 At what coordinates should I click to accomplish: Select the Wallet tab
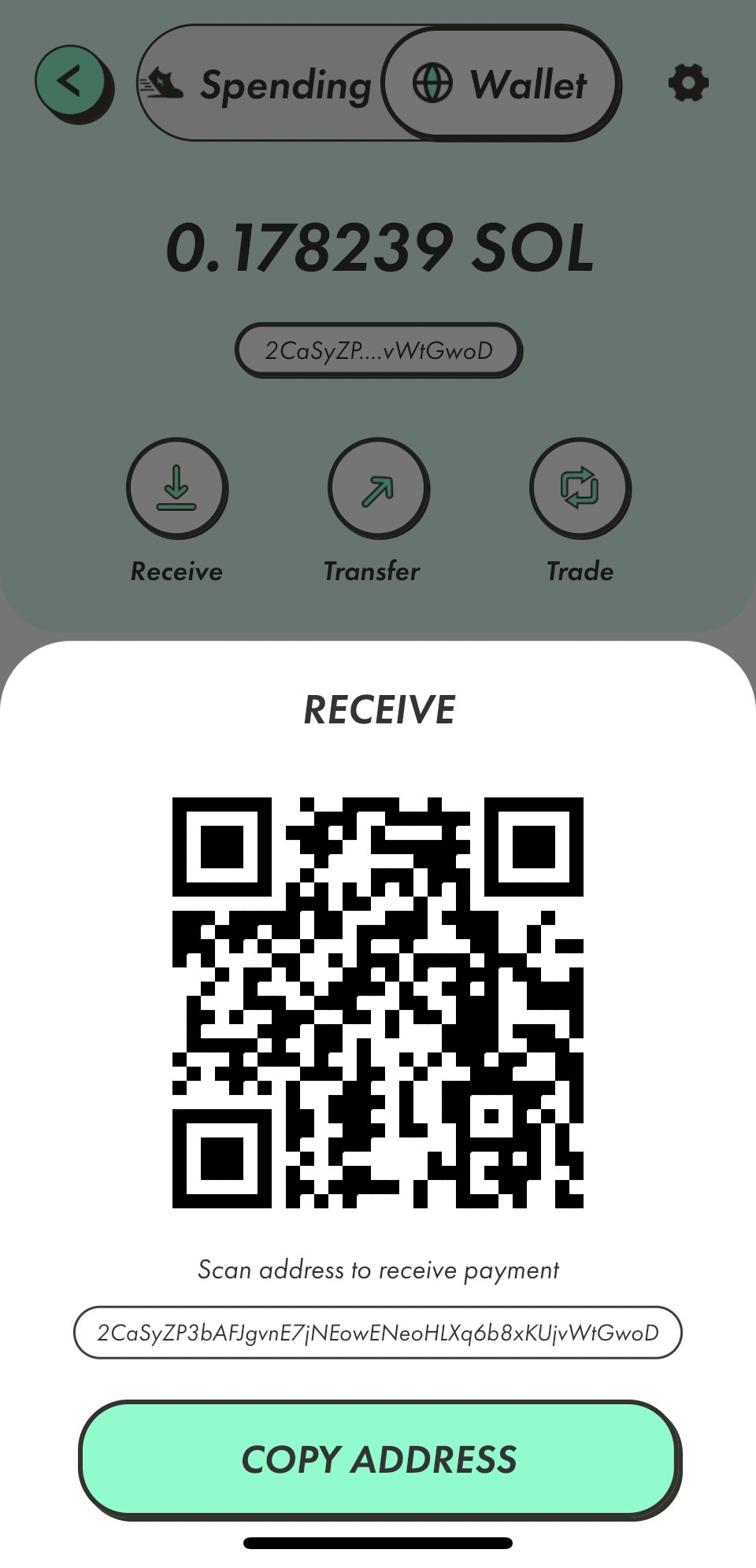click(x=501, y=83)
